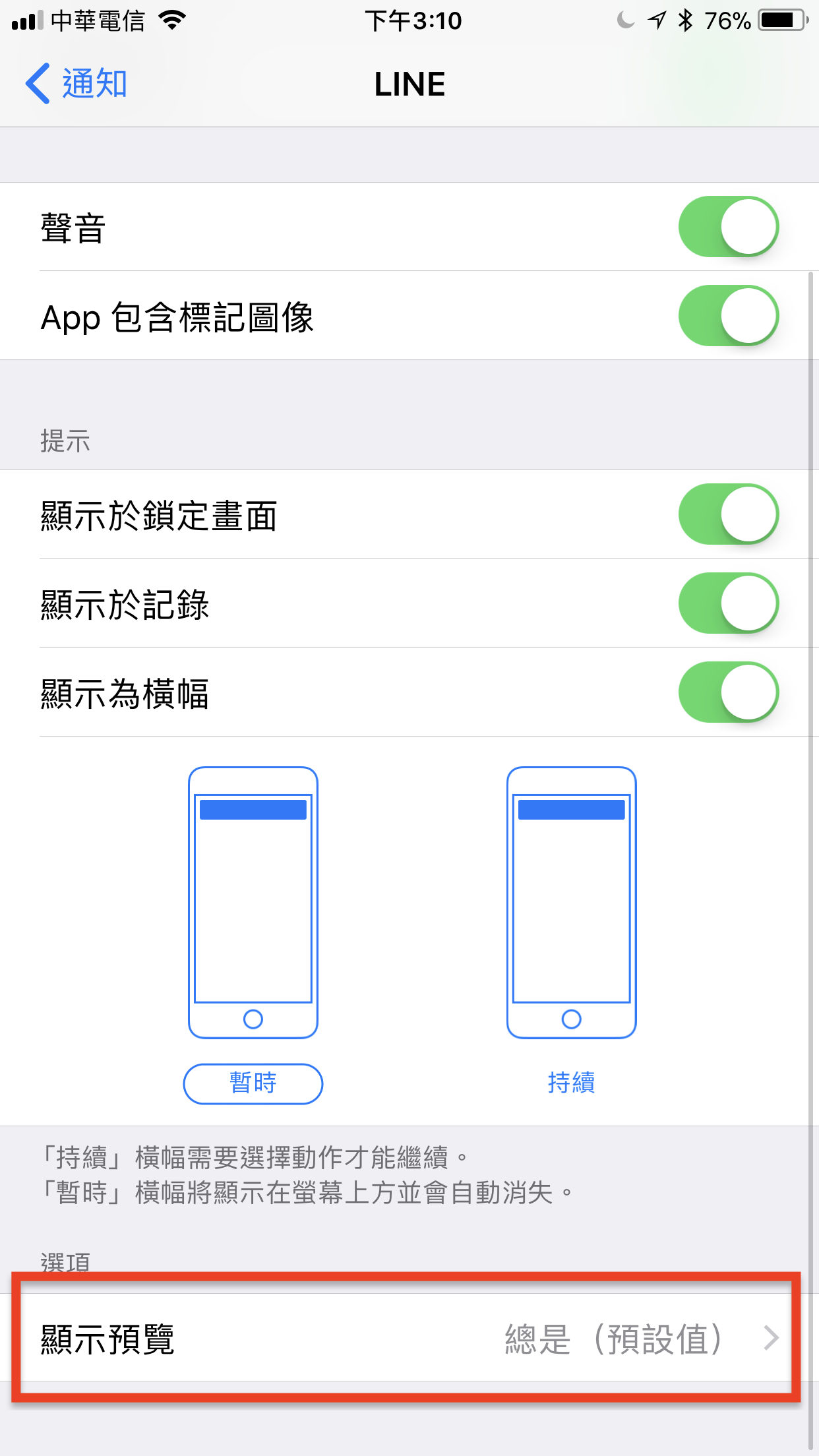Select the 暫時 banner style

[x=253, y=1083]
